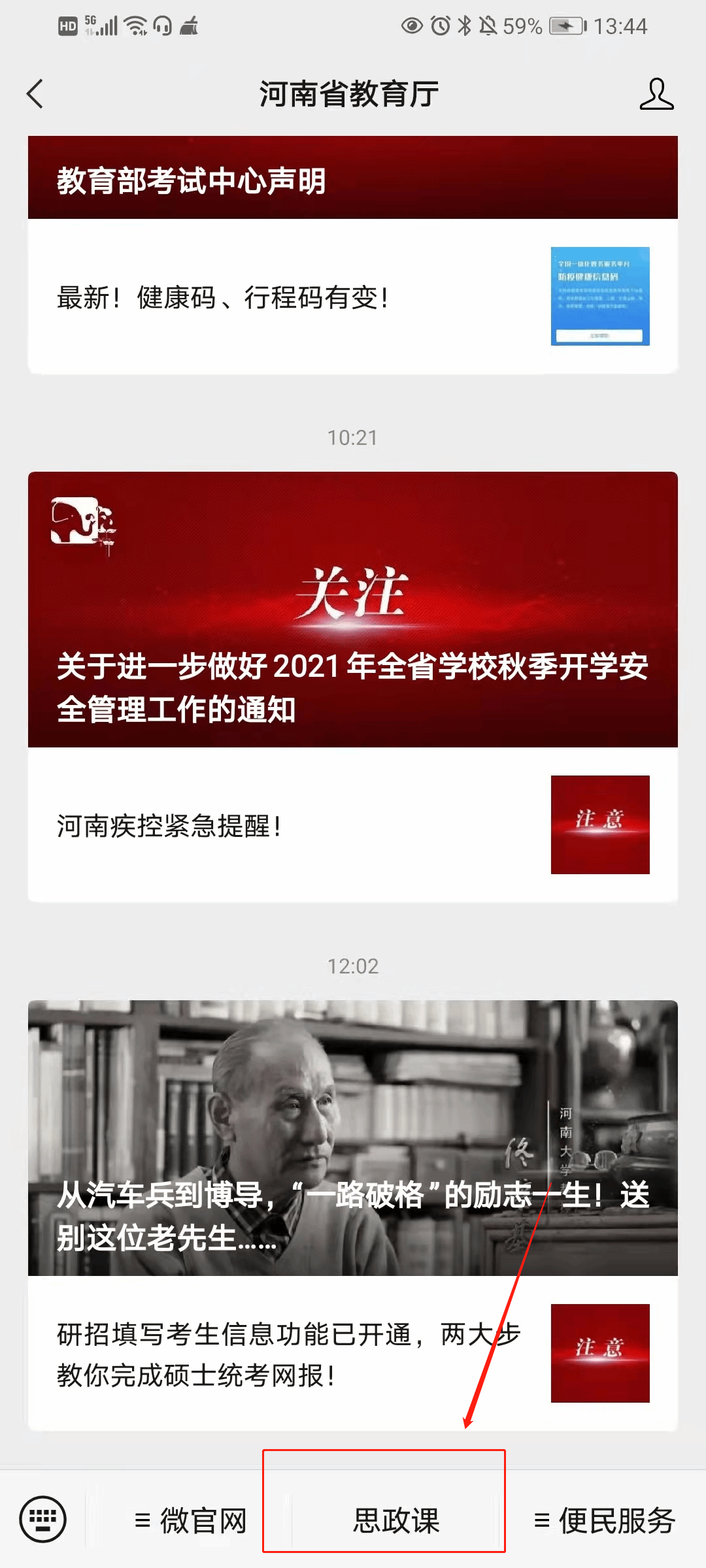Image resolution: width=706 pixels, height=1568 pixels.
Task: Open the account profile icon
Action: pos(656,94)
